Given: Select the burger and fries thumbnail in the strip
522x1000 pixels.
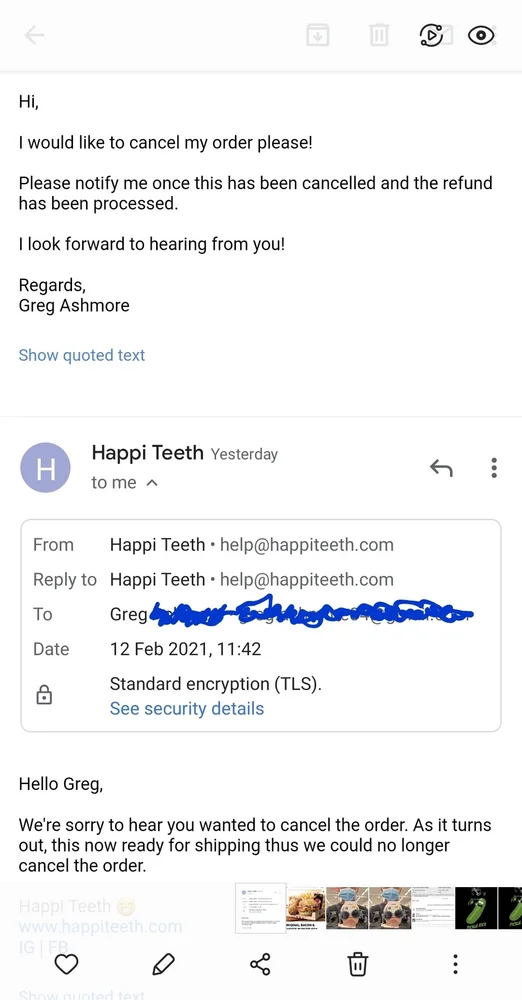Looking at the screenshot, I should point(305,908).
